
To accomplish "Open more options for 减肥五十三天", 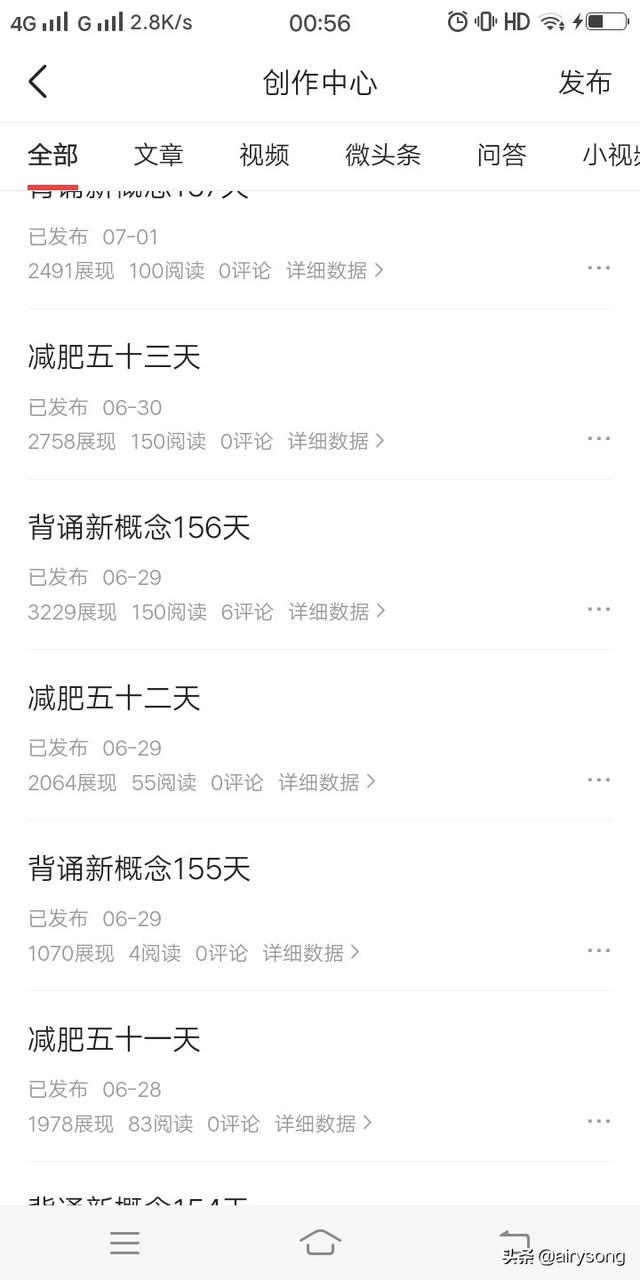I will point(599,438).
